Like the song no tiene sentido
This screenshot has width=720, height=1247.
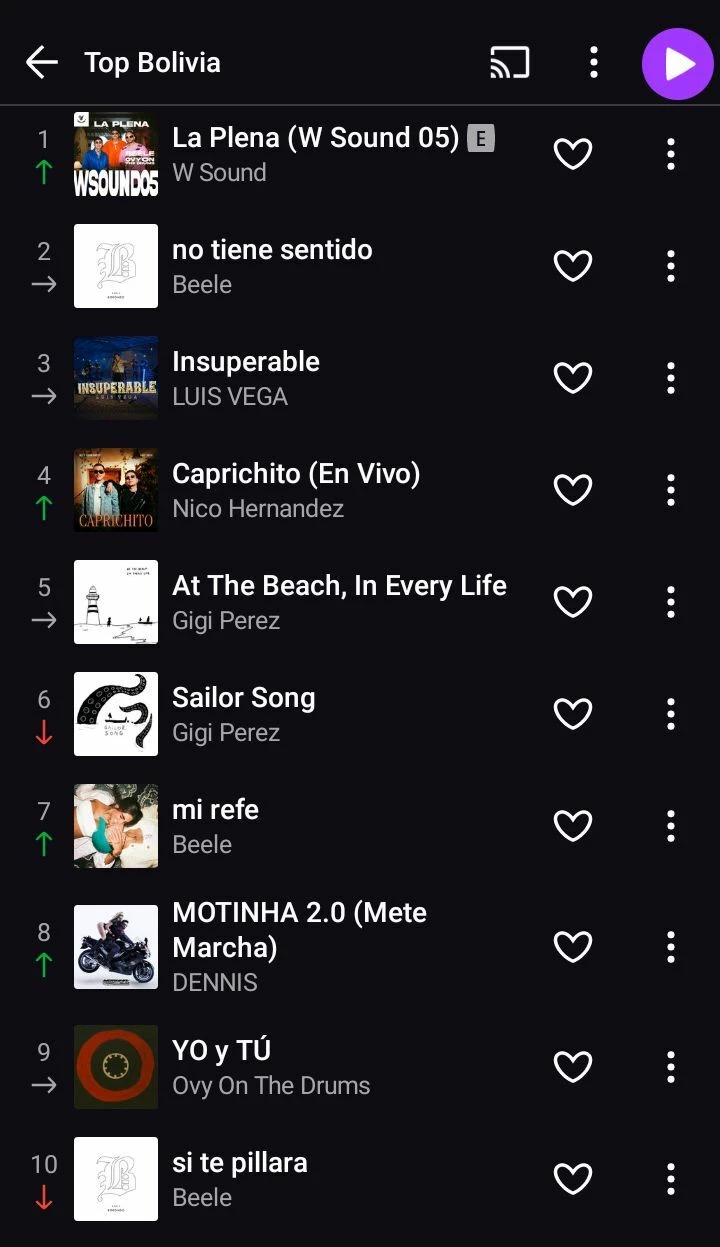pos(573,266)
